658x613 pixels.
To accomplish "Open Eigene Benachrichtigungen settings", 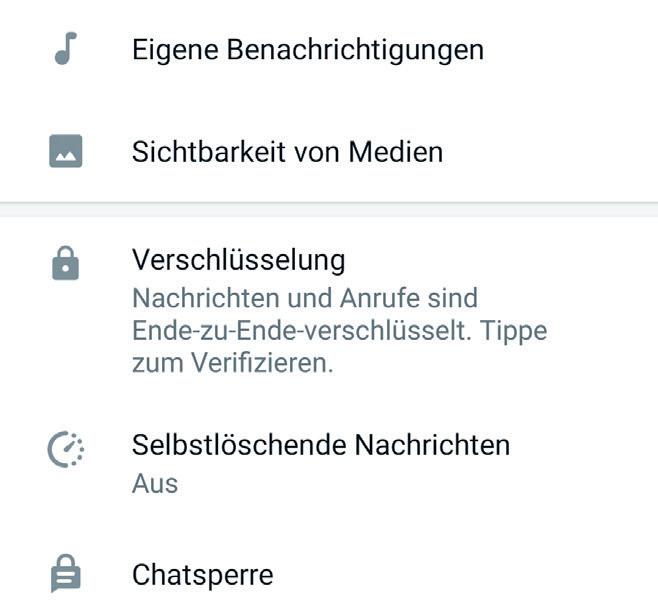I will pyautogui.click(x=307, y=50).
